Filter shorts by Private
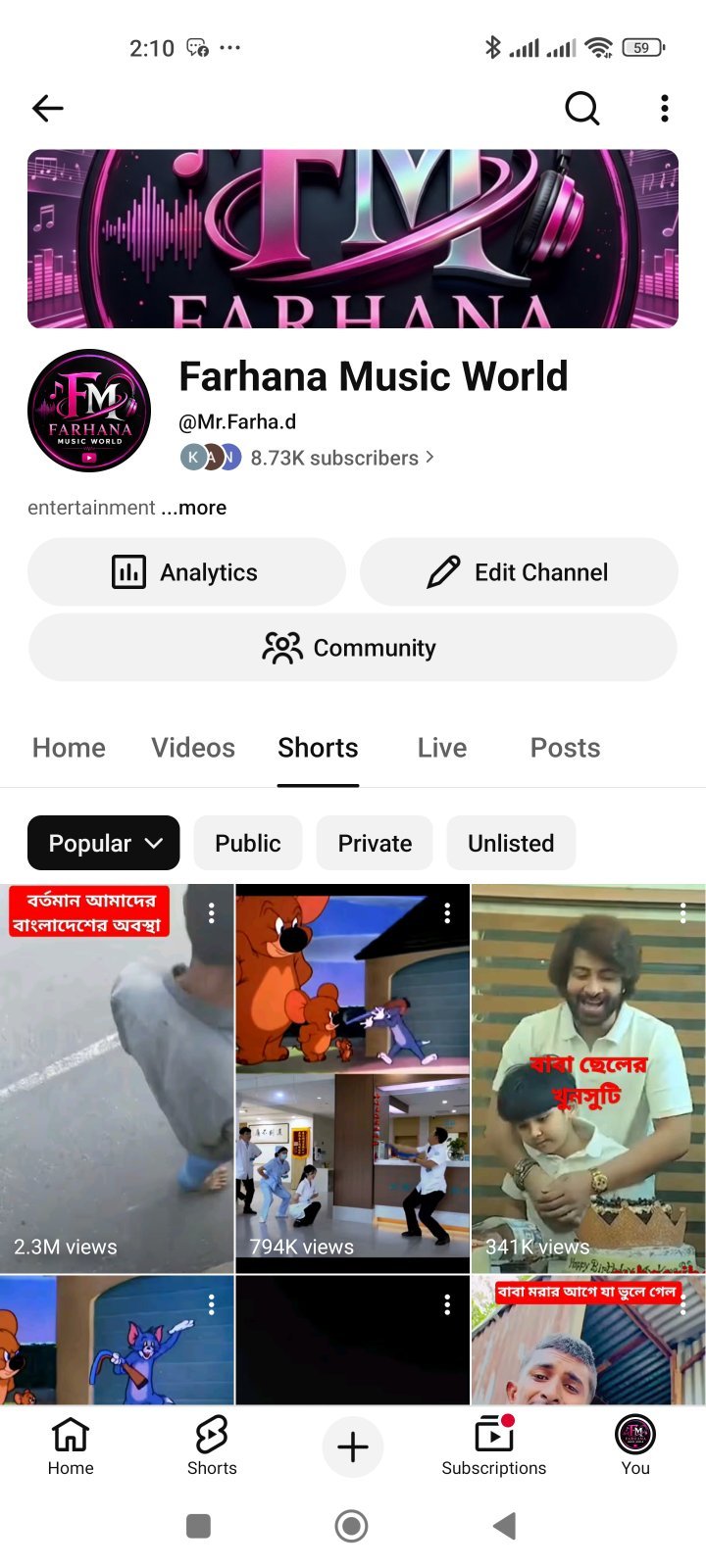 375,843
